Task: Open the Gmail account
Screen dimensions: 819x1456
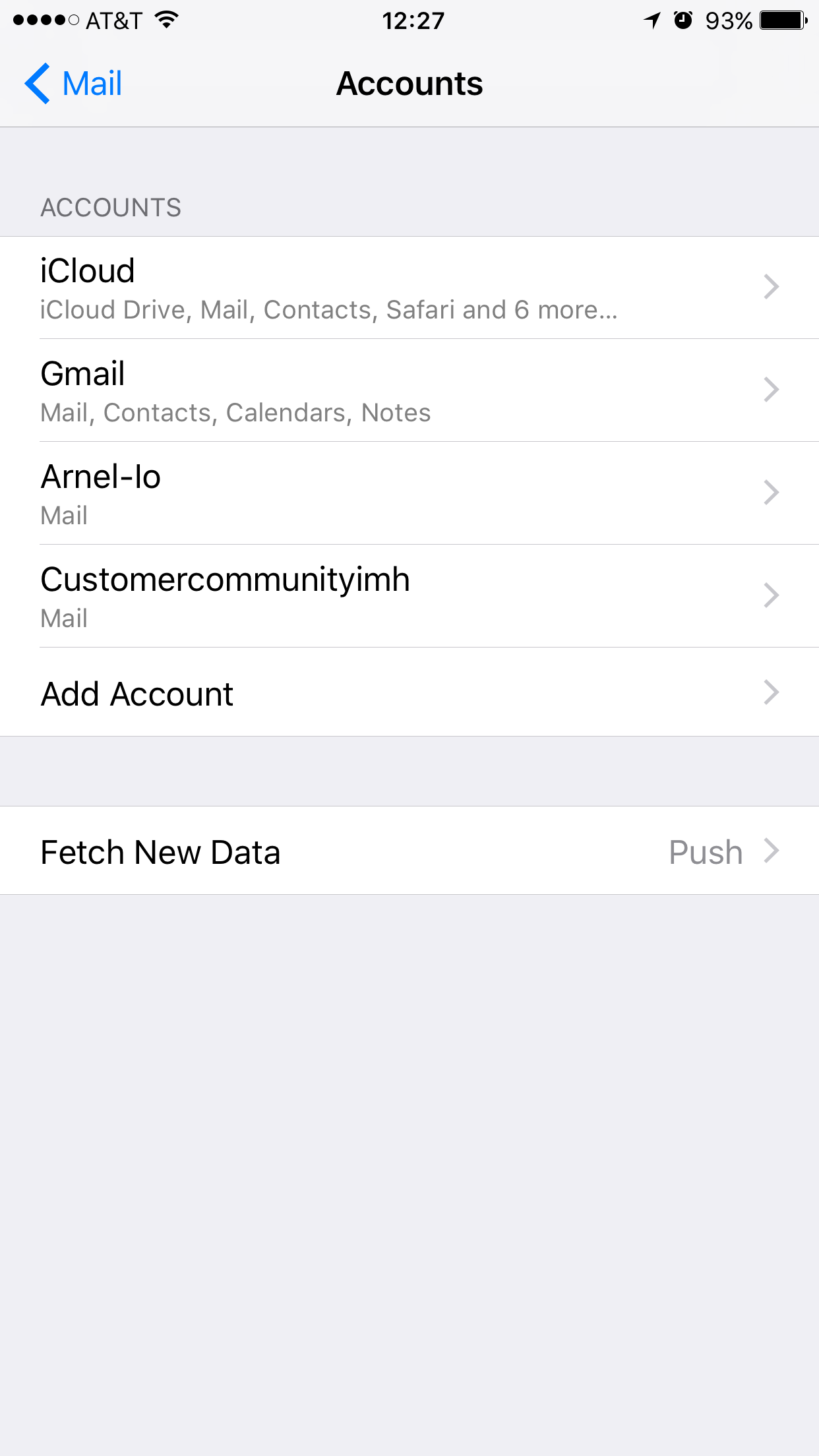Action: 409,390
